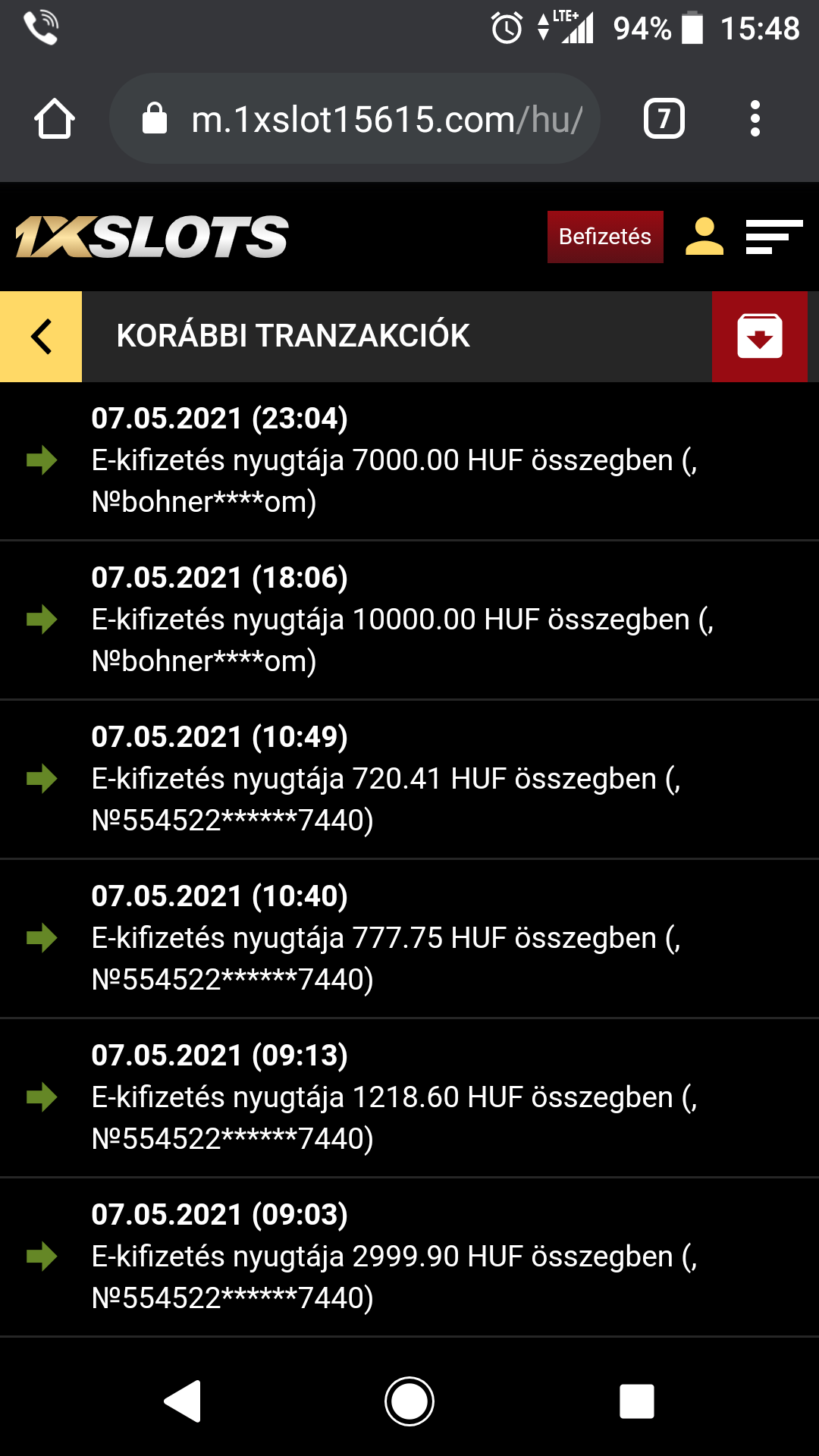This screenshot has height=1456, width=819.
Task: Open the site hamburger menu
Action: (773, 237)
